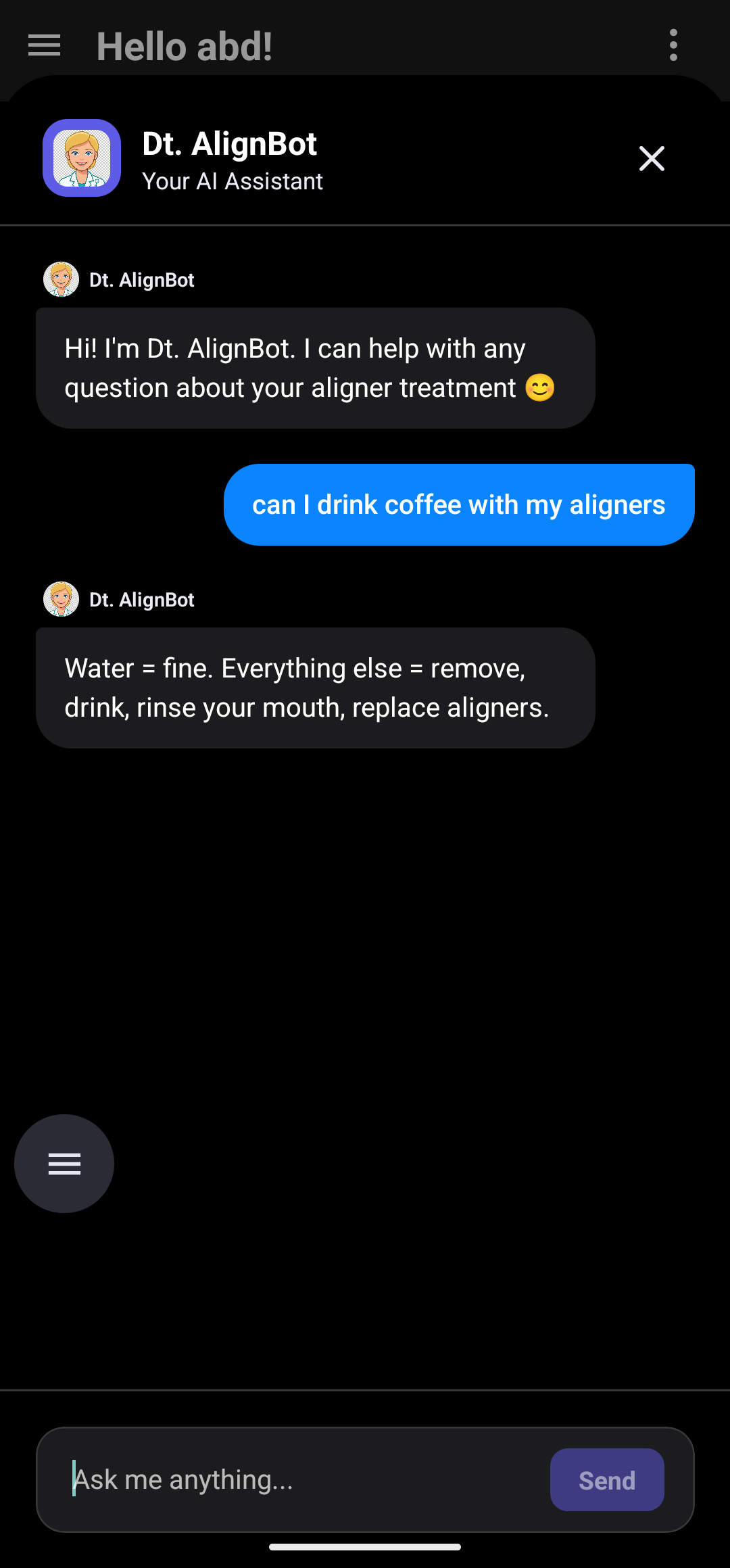Tap the Dt. AlignBot name label
Image resolution: width=730 pixels, height=1568 pixels.
pyautogui.click(x=230, y=143)
